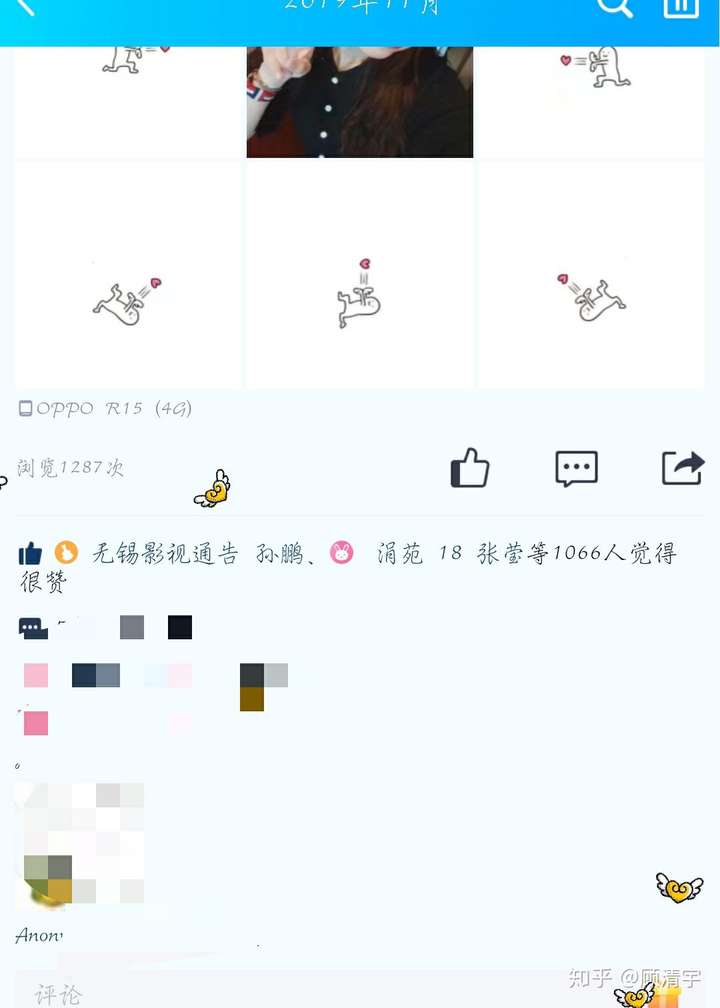
Task: View 涓苑's profile from the likes list
Action: (400, 553)
